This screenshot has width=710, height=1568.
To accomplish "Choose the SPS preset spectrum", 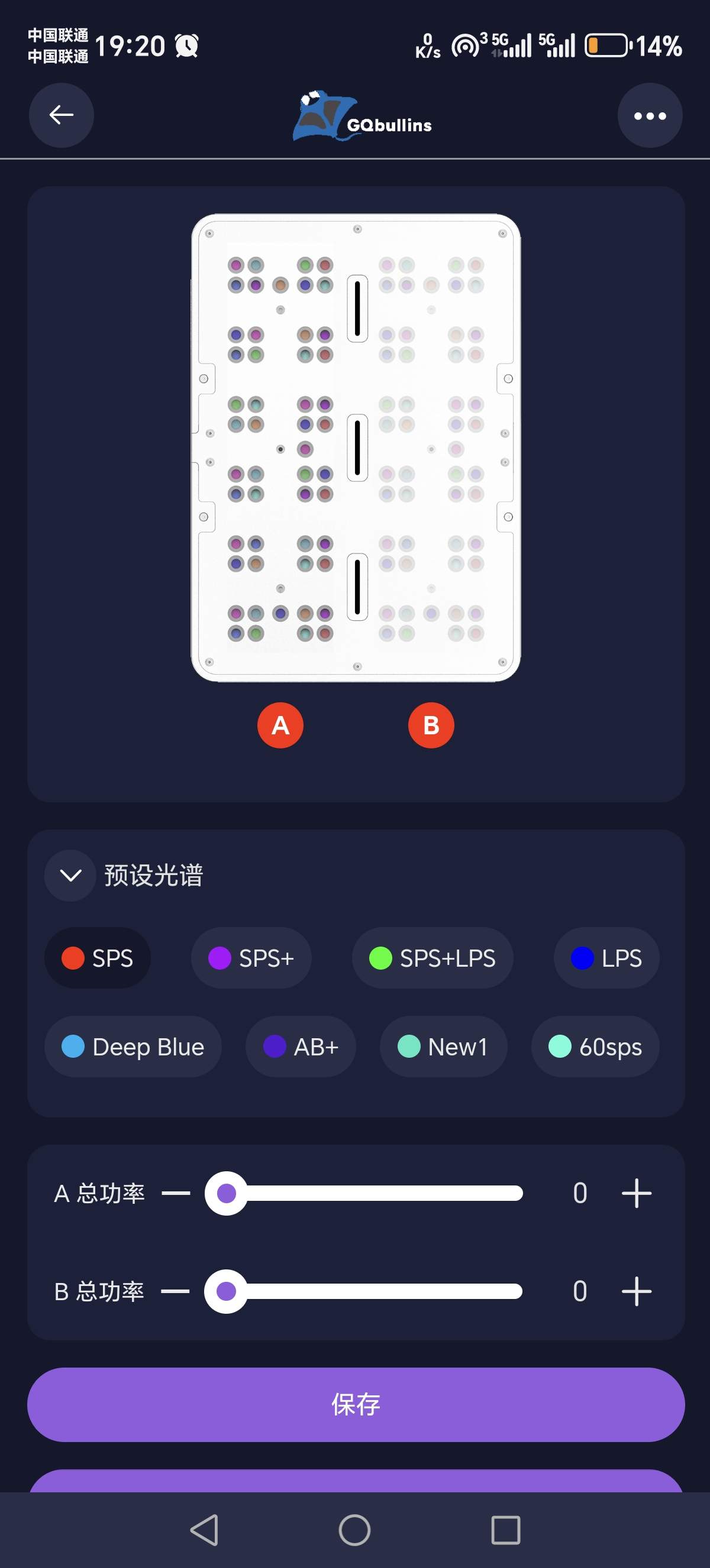I will (x=98, y=957).
